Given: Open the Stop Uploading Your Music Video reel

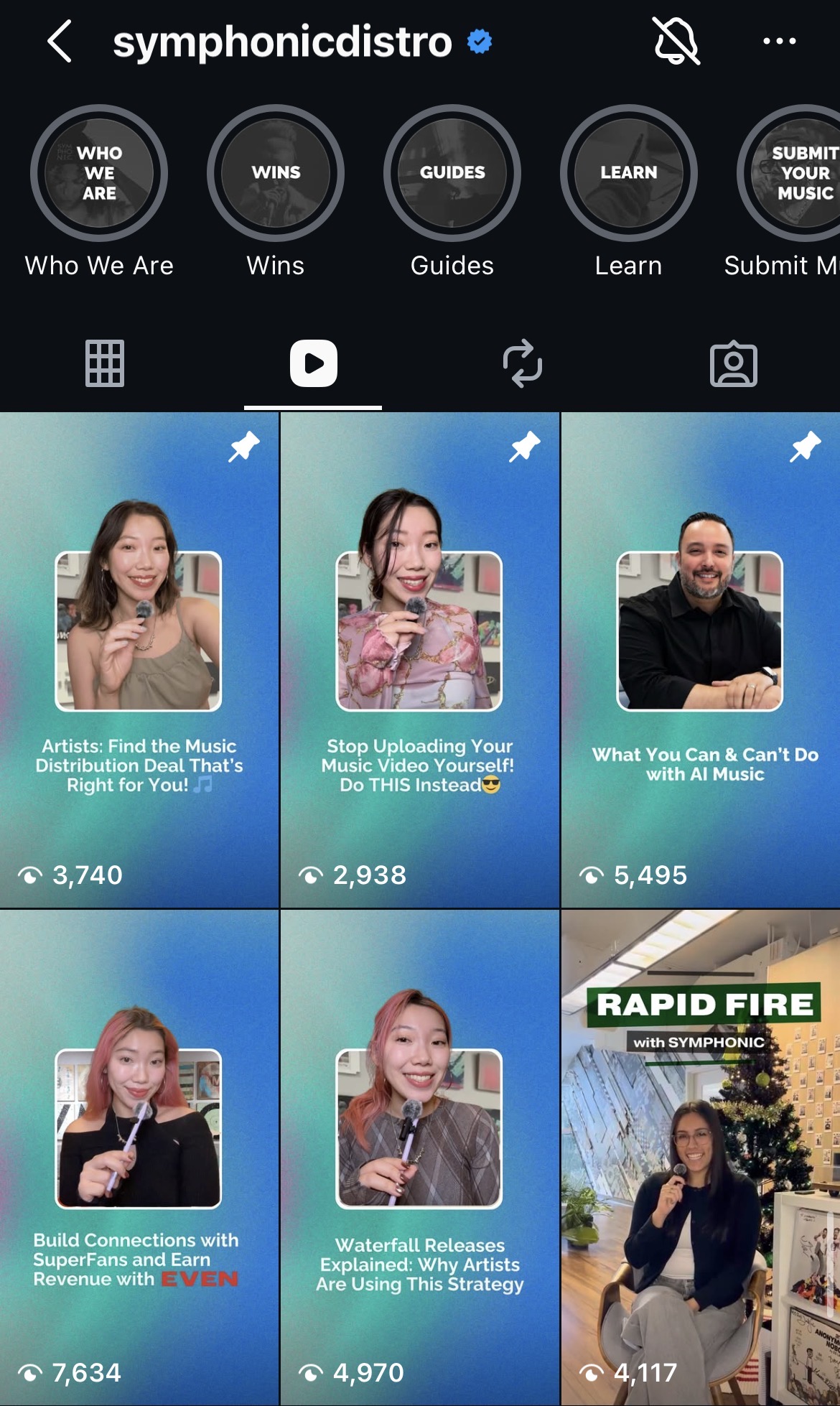Looking at the screenshot, I should coord(420,659).
